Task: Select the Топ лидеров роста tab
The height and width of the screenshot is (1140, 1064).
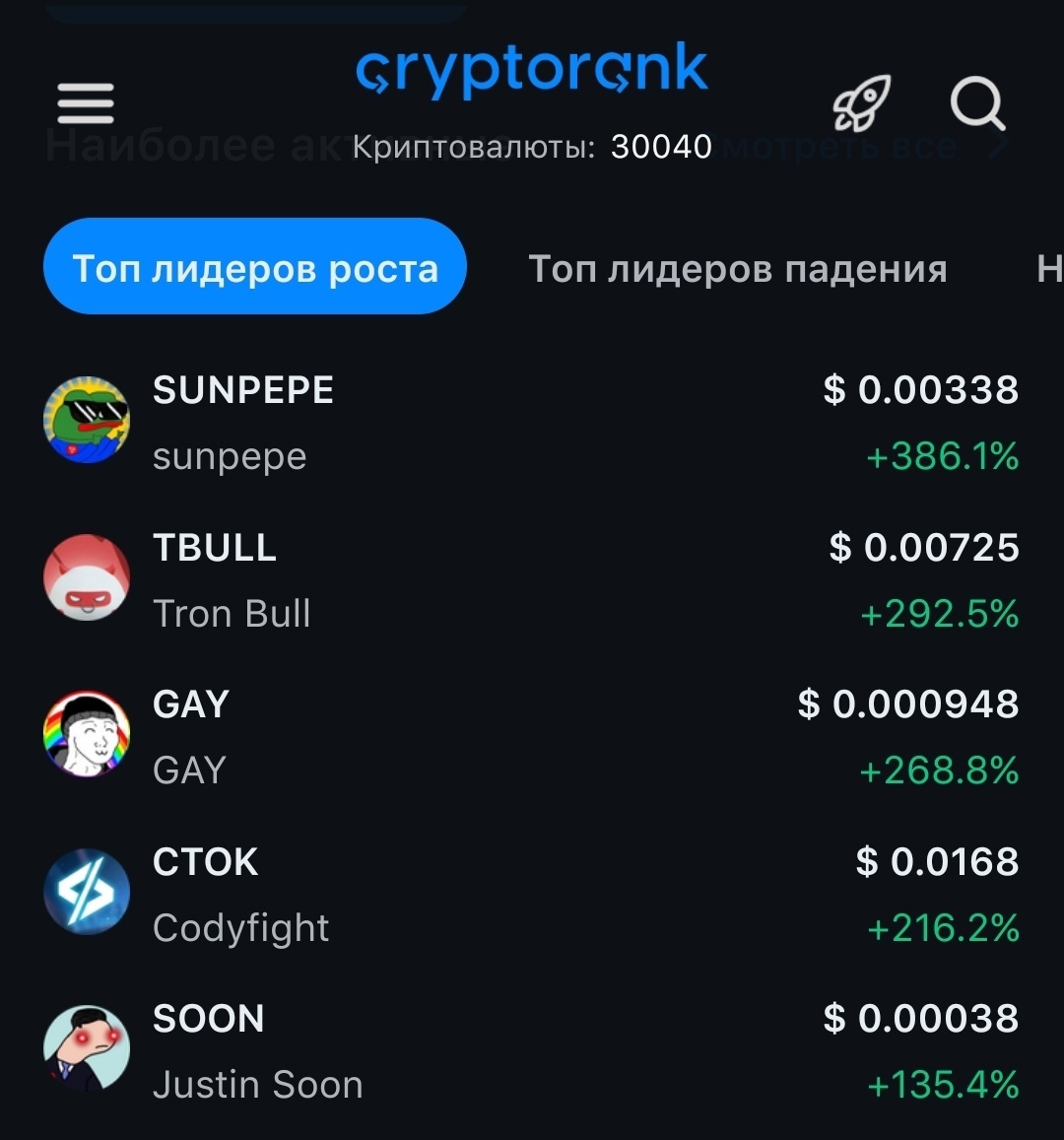Action: tap(255, 268)
